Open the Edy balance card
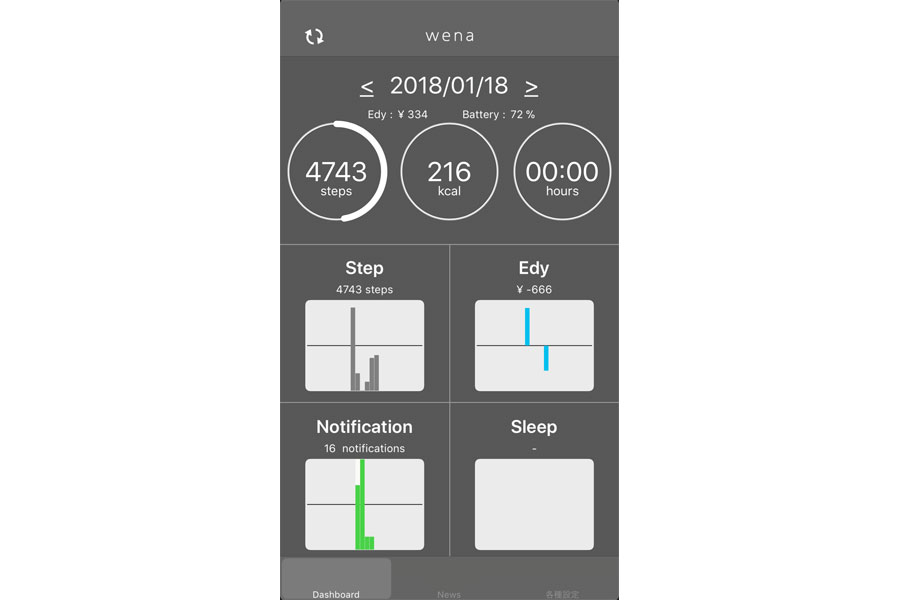Image resolution: width=900 pixels, height=600 pixels. point(534,325)
